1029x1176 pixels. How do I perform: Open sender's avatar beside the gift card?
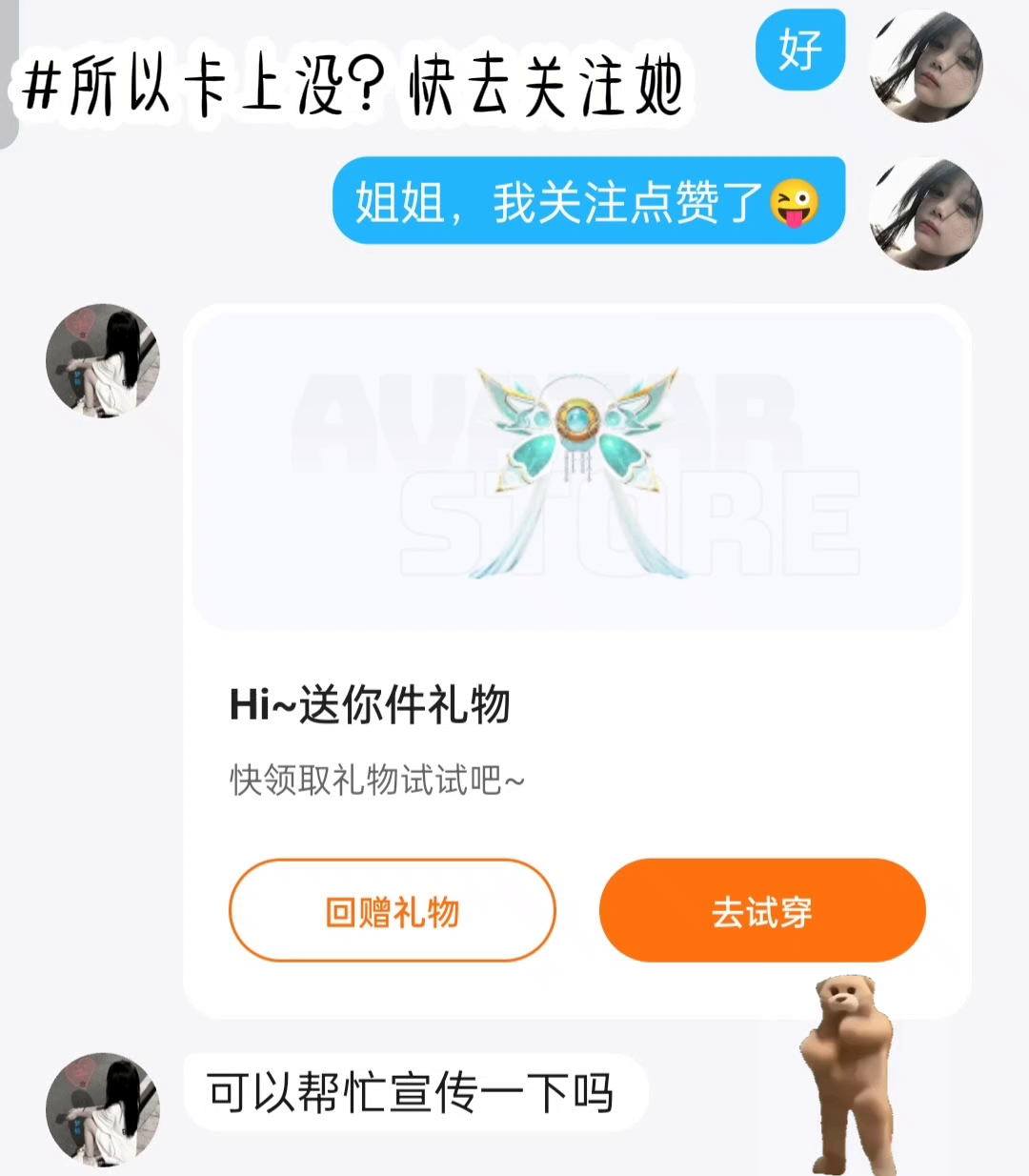click(x=103, y=361)
